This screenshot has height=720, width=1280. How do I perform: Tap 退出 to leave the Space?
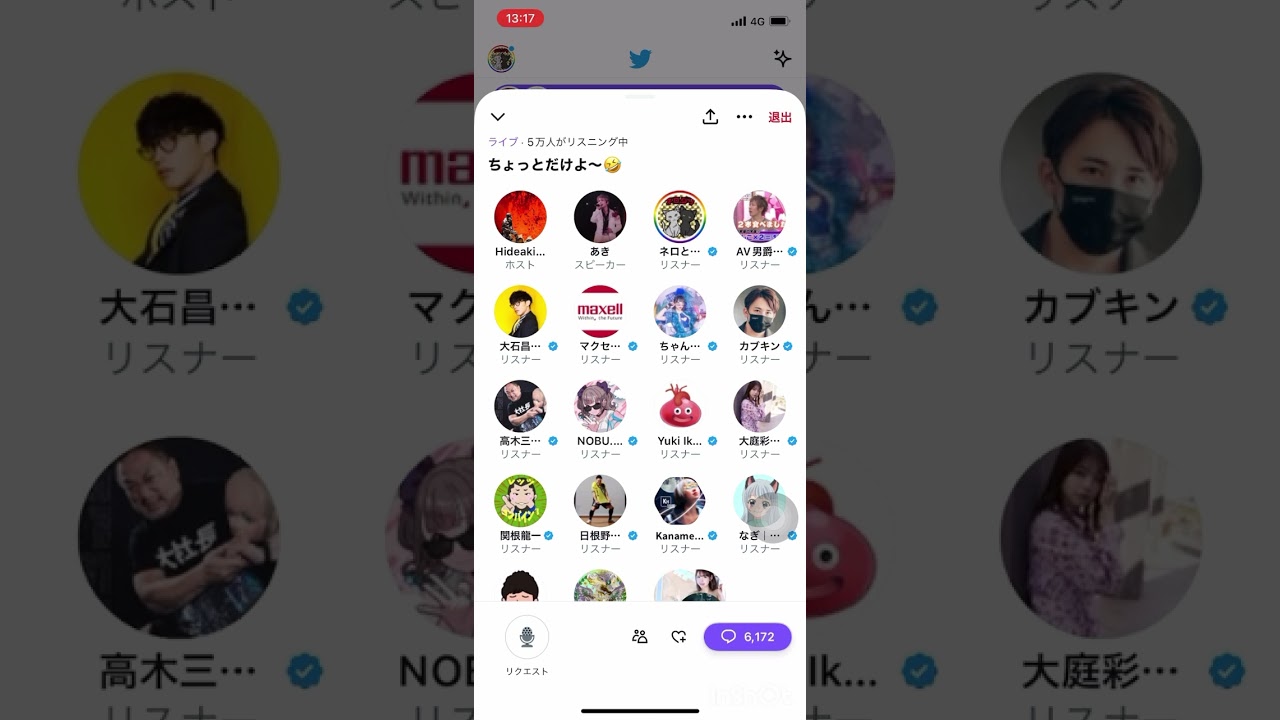[780, 117]
